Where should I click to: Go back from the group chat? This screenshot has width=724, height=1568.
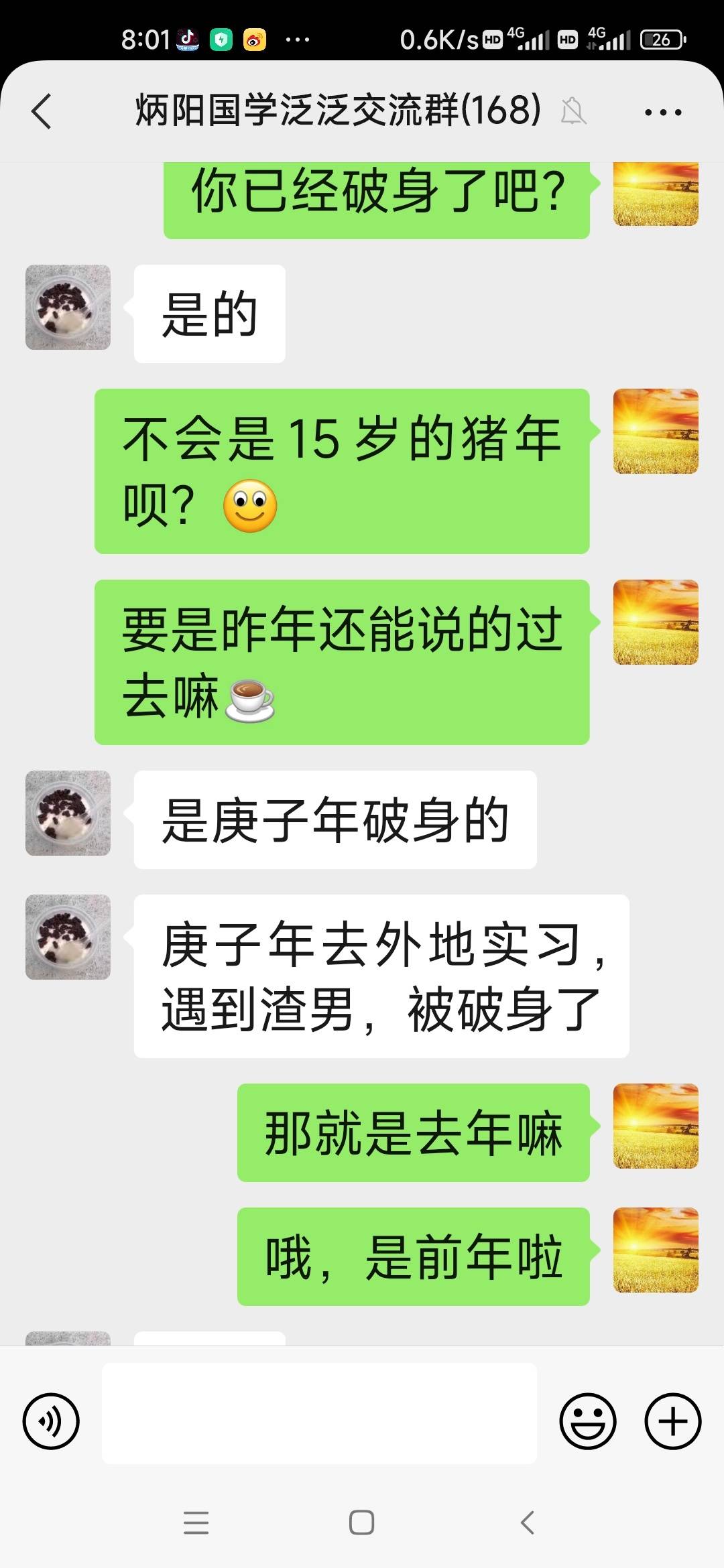tap(42, 111)
